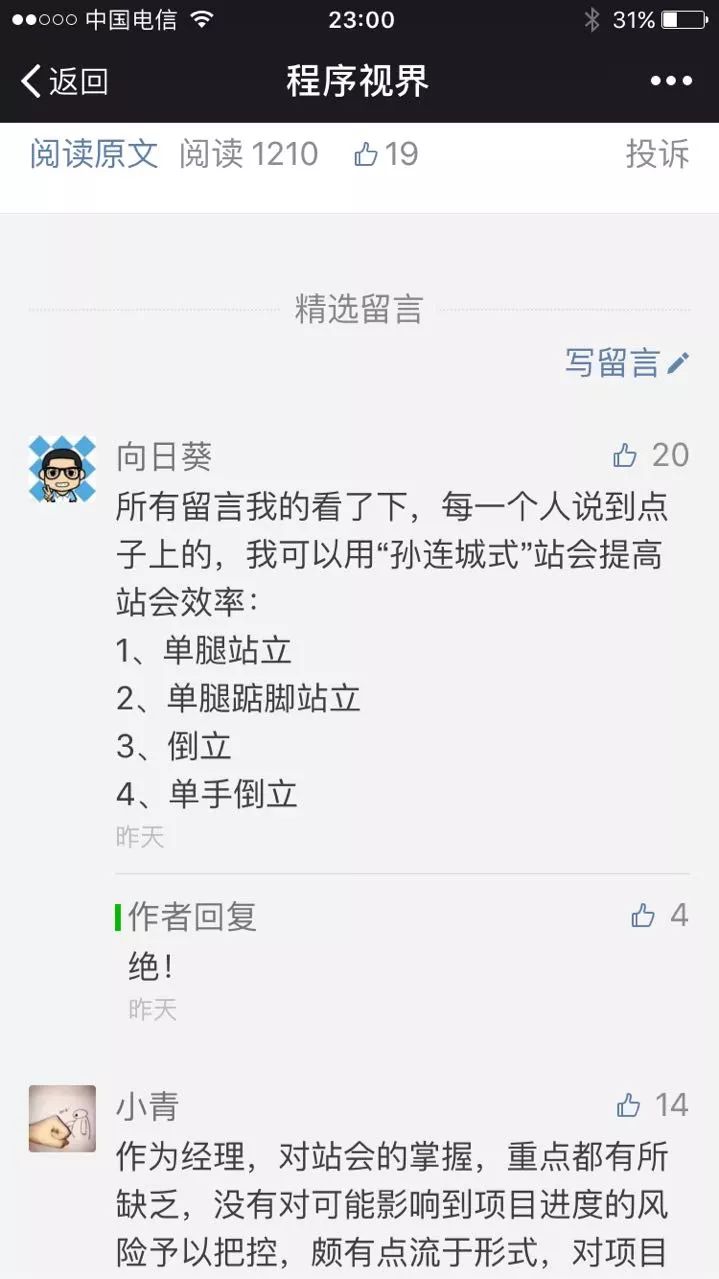Like 向日葵's comment
The image size is (719, 1279).
pyautogui.click(x=651, y=456)
